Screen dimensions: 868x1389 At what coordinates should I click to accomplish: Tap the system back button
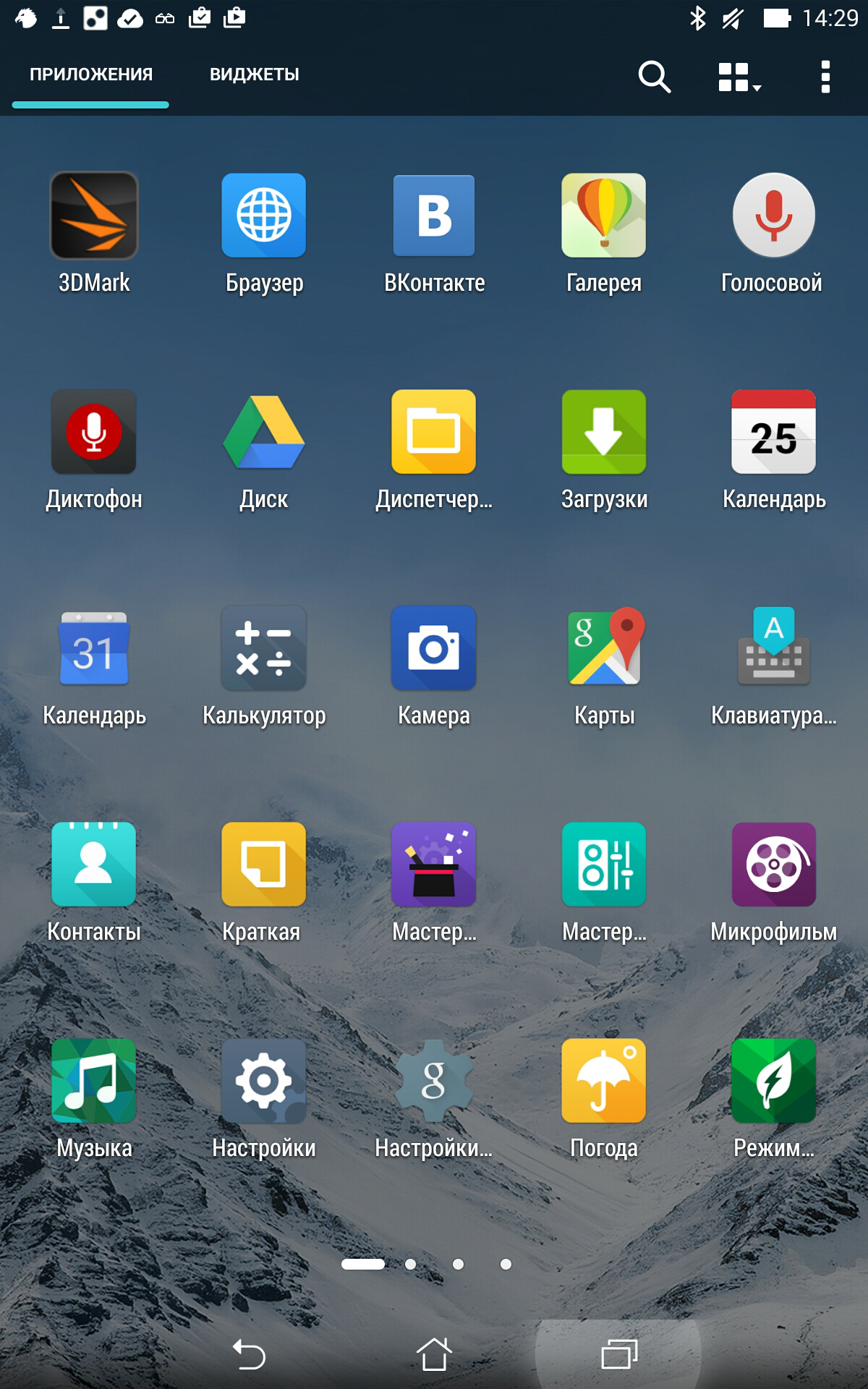click(249, 1354)
